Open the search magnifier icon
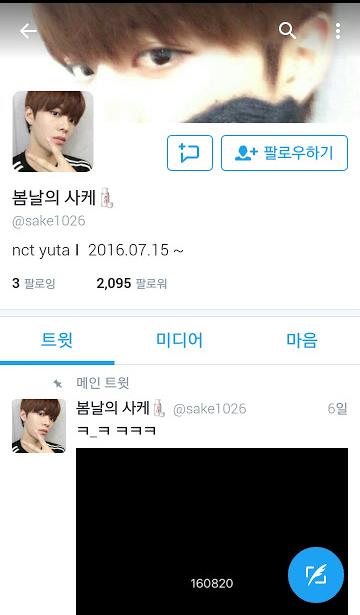This screenshot has height=615, width=360. tap(287, 30)
